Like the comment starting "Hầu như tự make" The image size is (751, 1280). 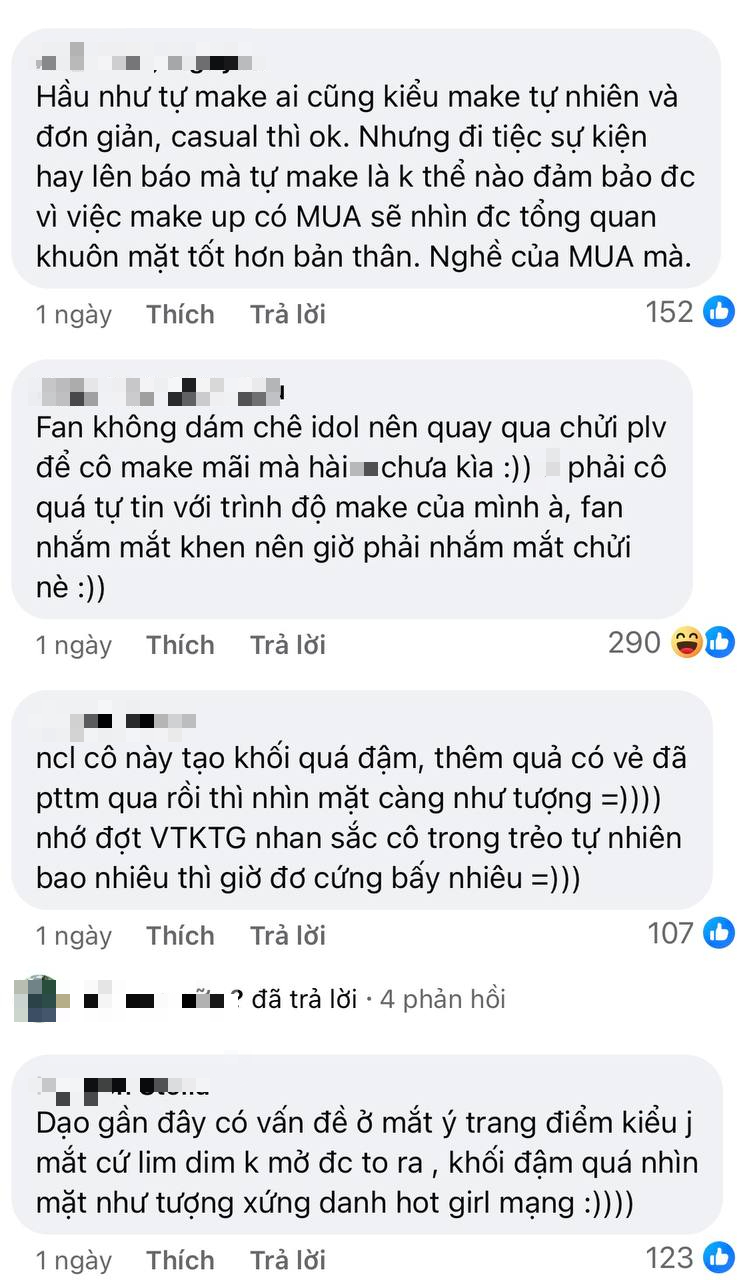click(x=180, y=314)
